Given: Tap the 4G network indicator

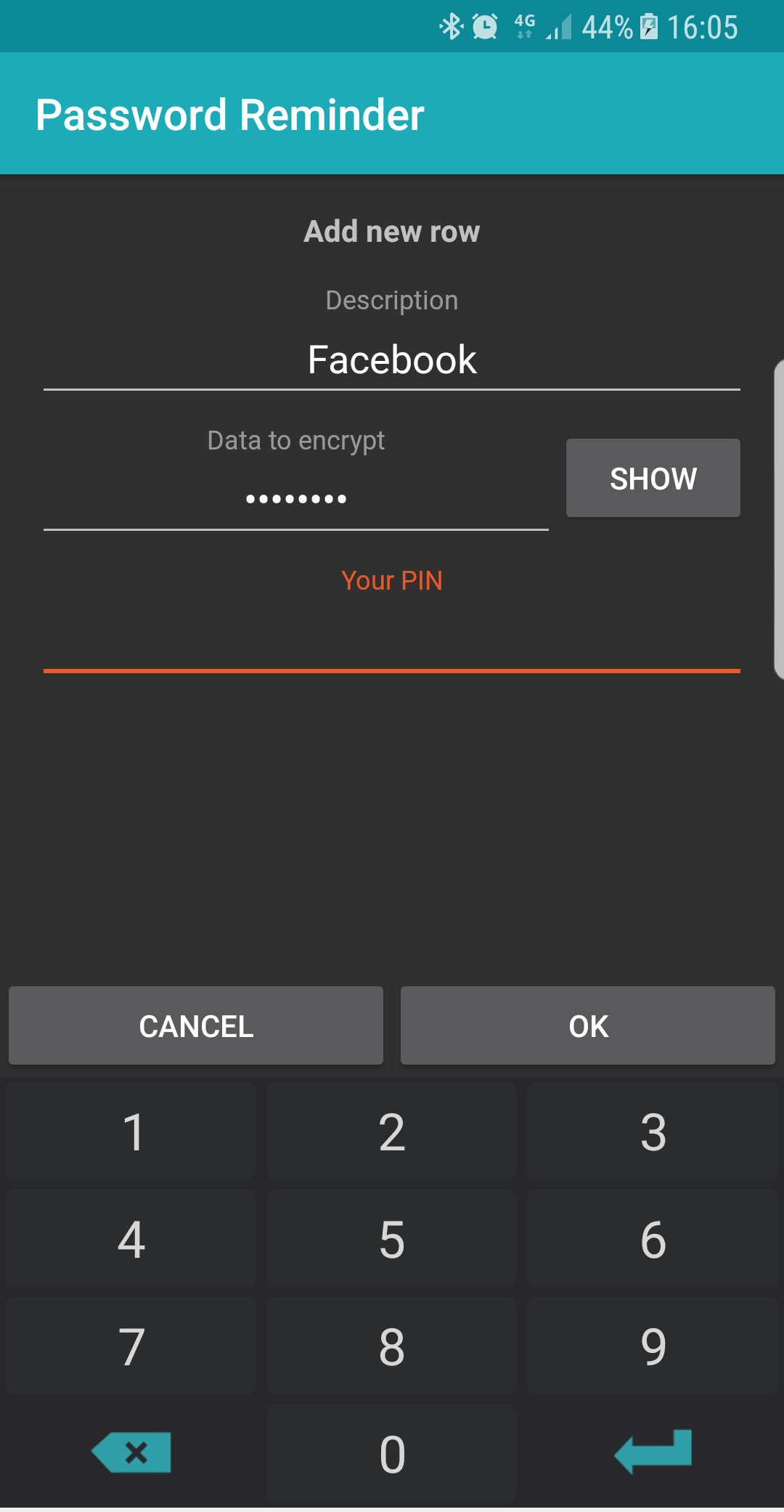Looking at the screenshot, I should (524, 26).
